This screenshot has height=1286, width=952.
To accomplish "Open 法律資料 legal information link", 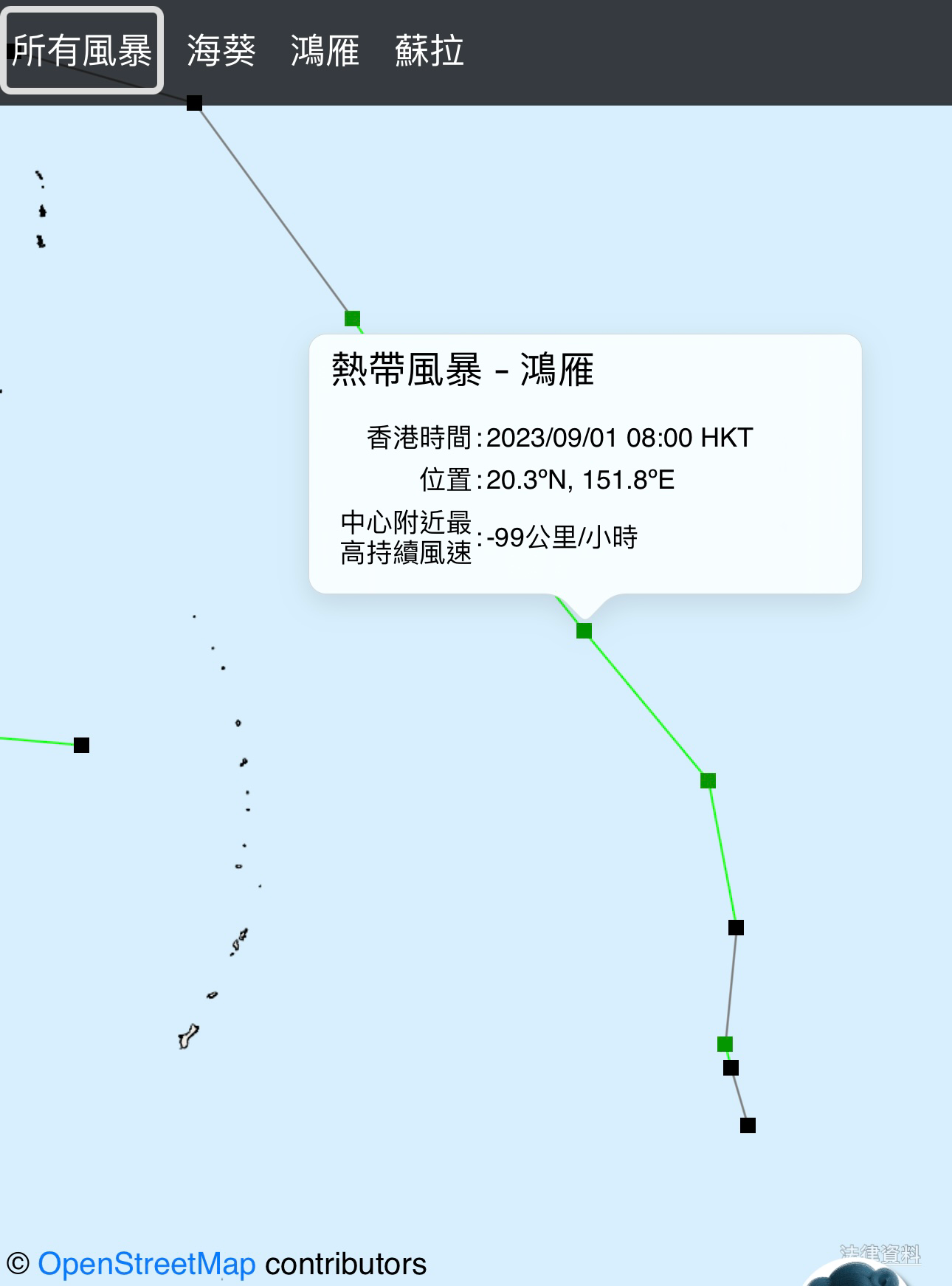I will click(880, 1254).
